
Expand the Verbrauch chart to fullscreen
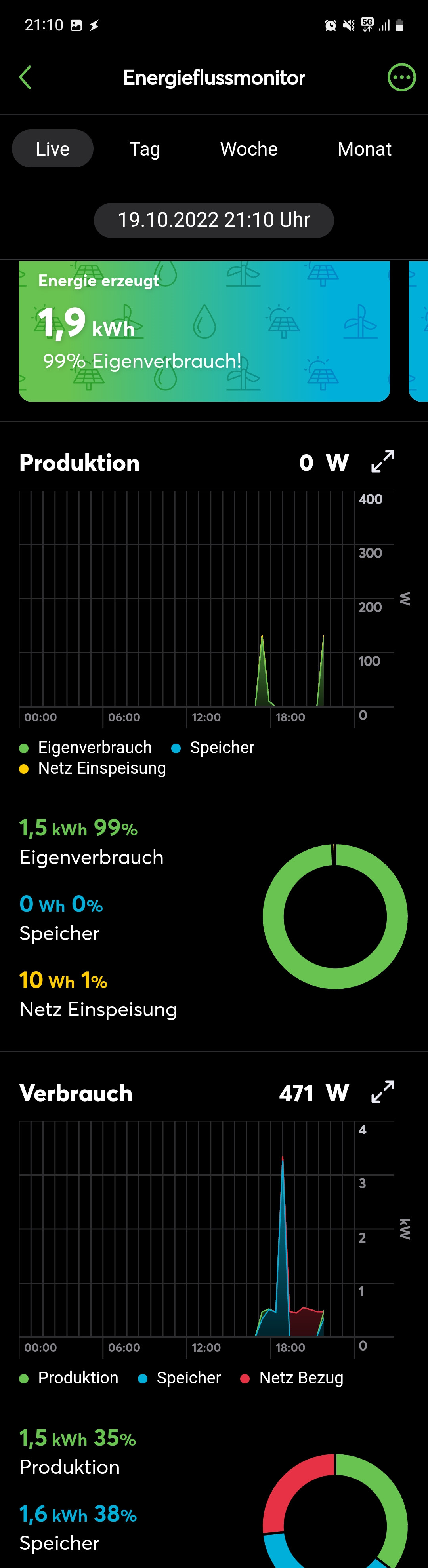pos(382,1091)
